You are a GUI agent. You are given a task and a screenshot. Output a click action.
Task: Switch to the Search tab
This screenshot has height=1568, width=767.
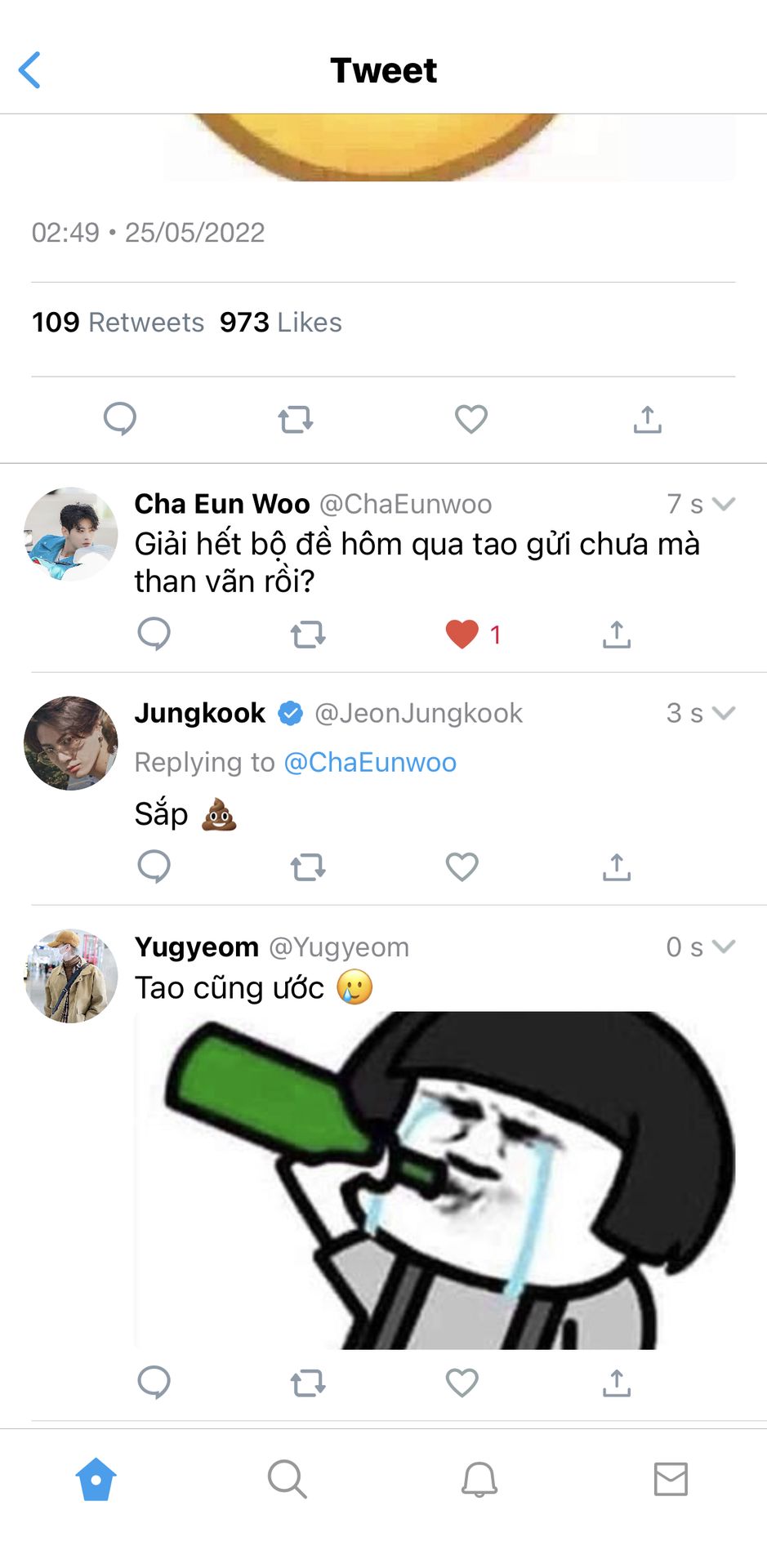pyautogui.click(x=287, y=1479)
